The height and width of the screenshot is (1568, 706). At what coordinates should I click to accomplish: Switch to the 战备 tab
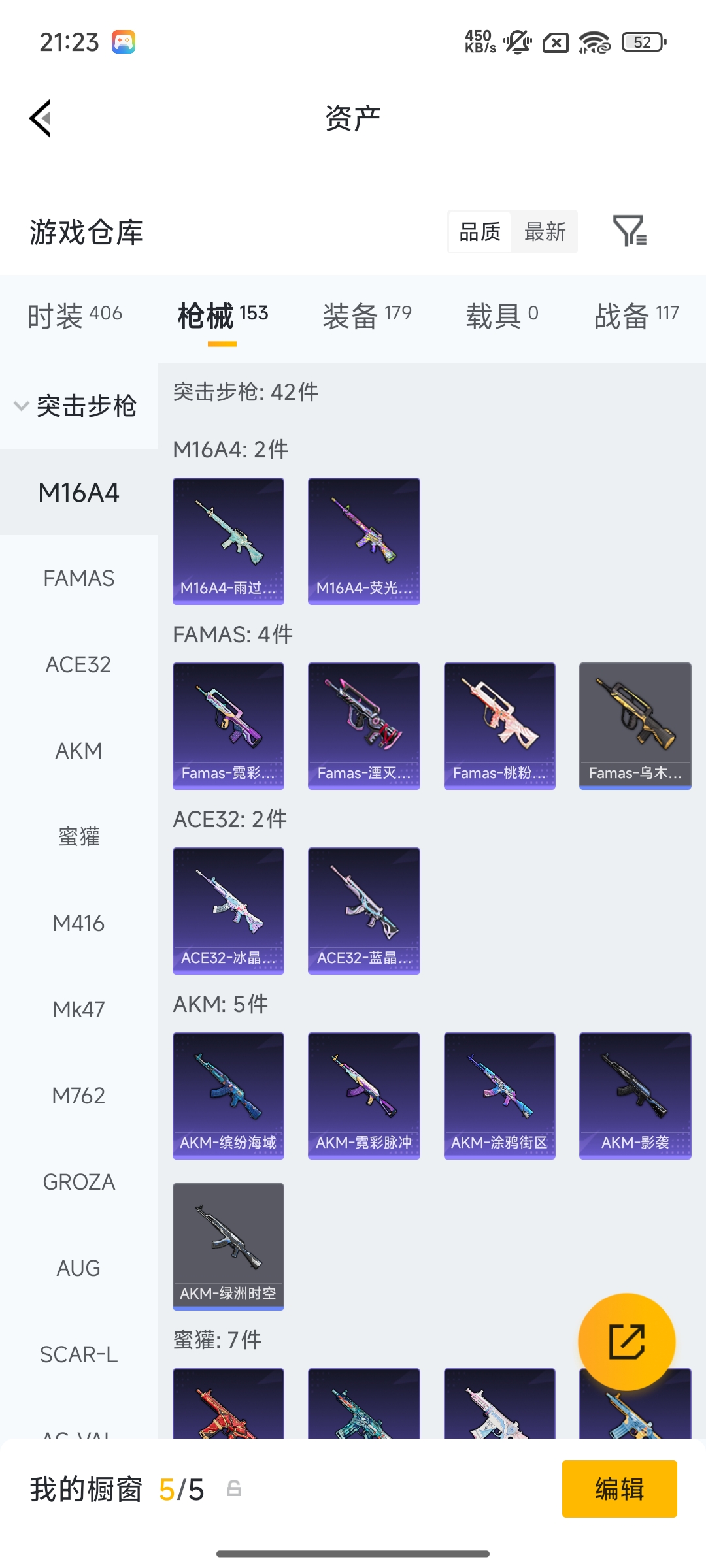click(636, 316)
